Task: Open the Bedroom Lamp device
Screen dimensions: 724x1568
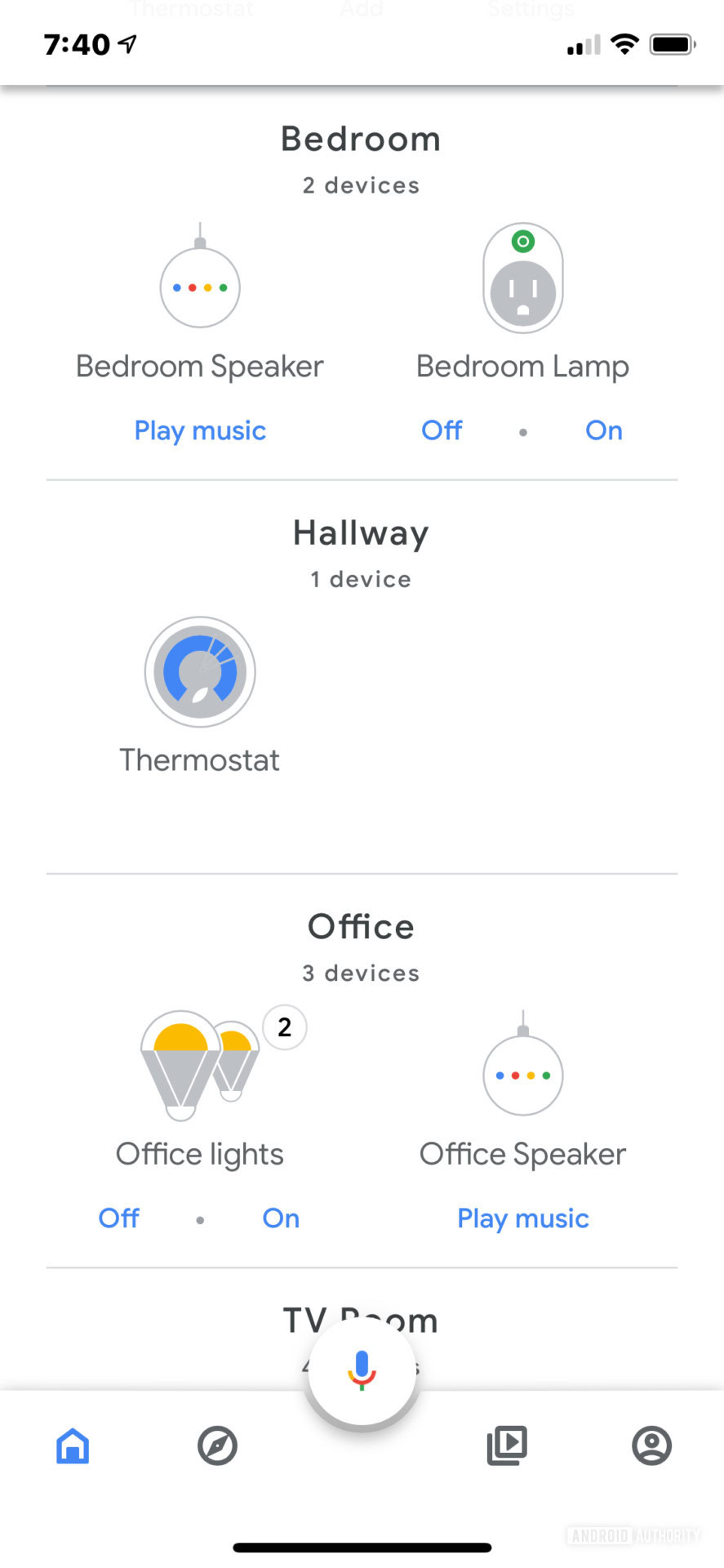Action: (x=522, y=279)
